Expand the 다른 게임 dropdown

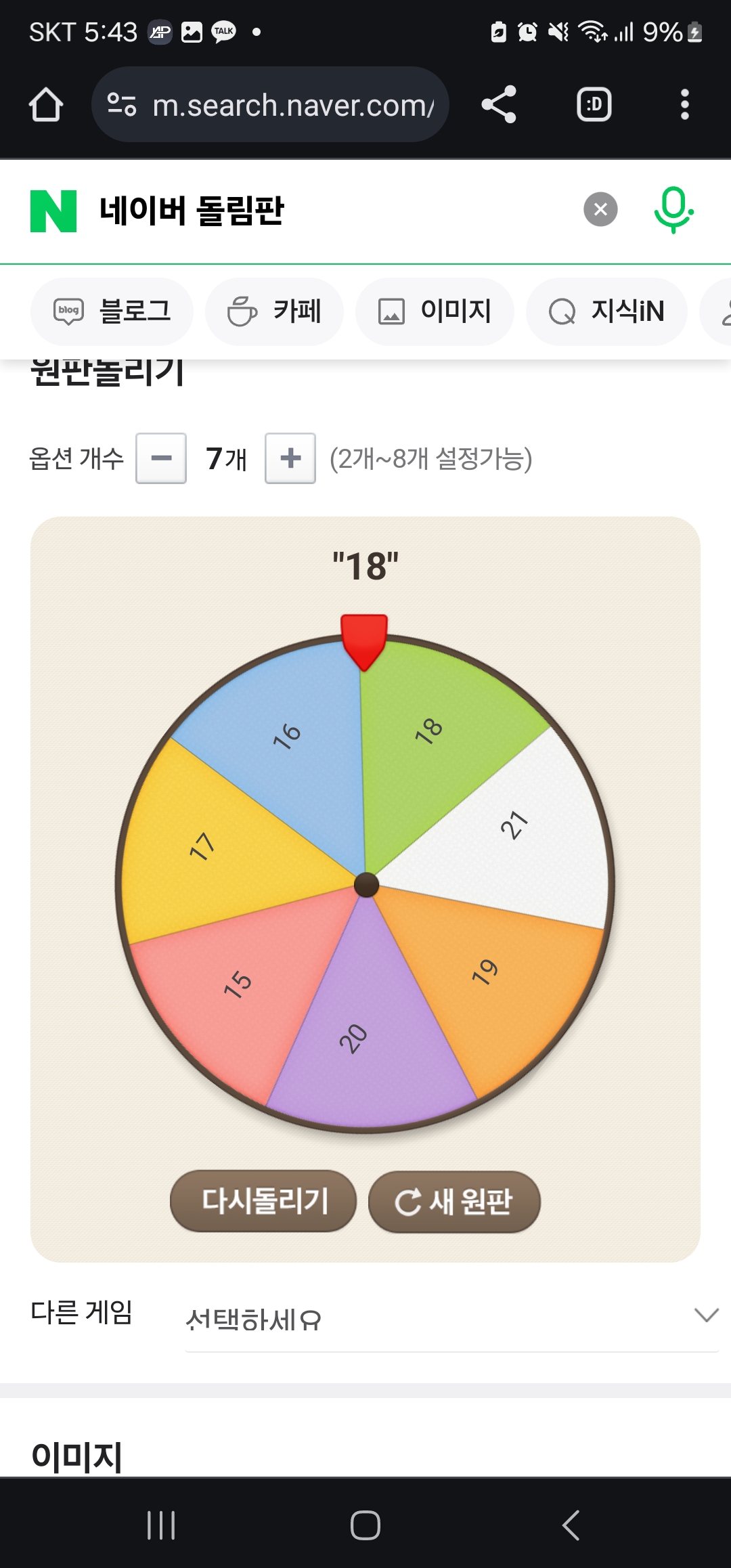tap(451, 1319)
